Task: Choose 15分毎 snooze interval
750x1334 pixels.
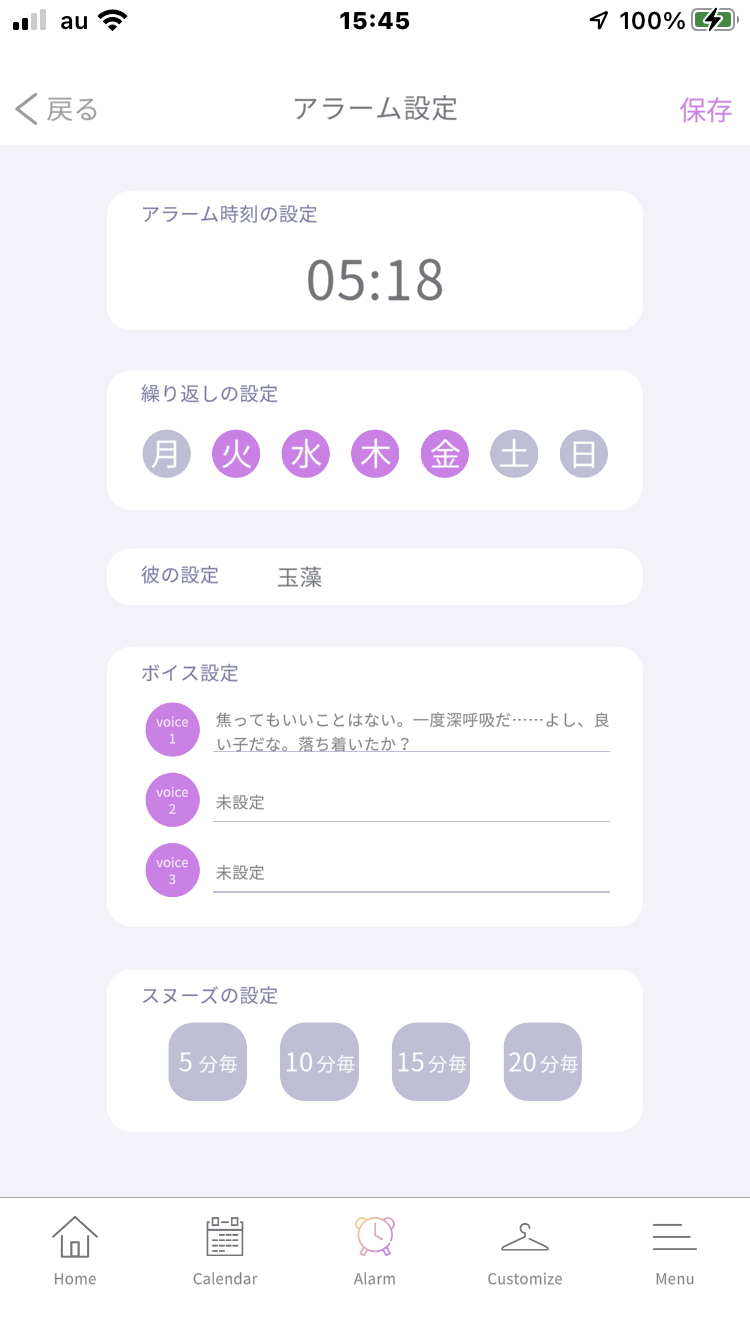Action: tap(431, 1062)
